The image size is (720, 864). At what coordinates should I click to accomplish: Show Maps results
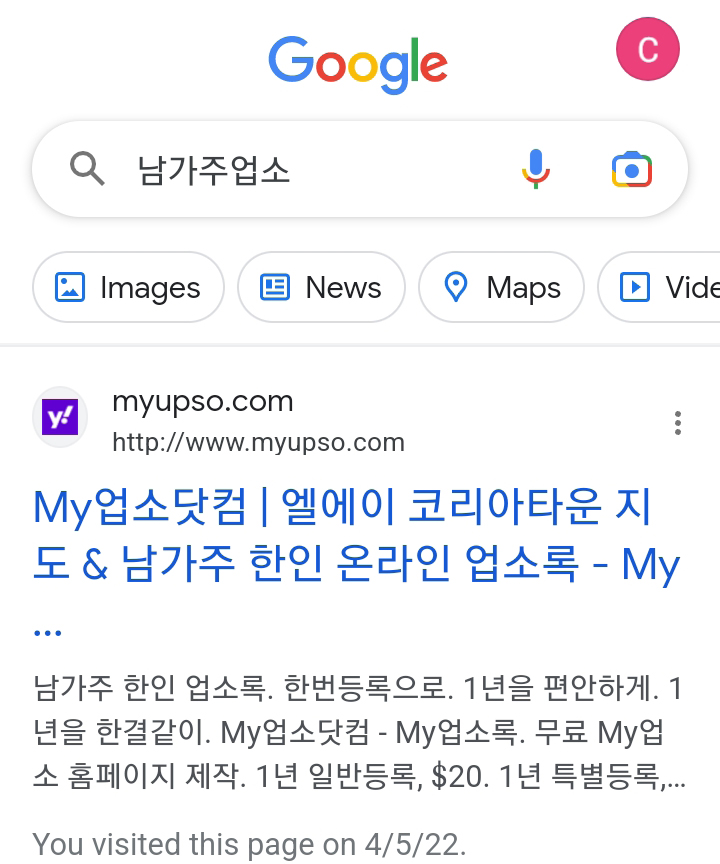click(501, 288)
